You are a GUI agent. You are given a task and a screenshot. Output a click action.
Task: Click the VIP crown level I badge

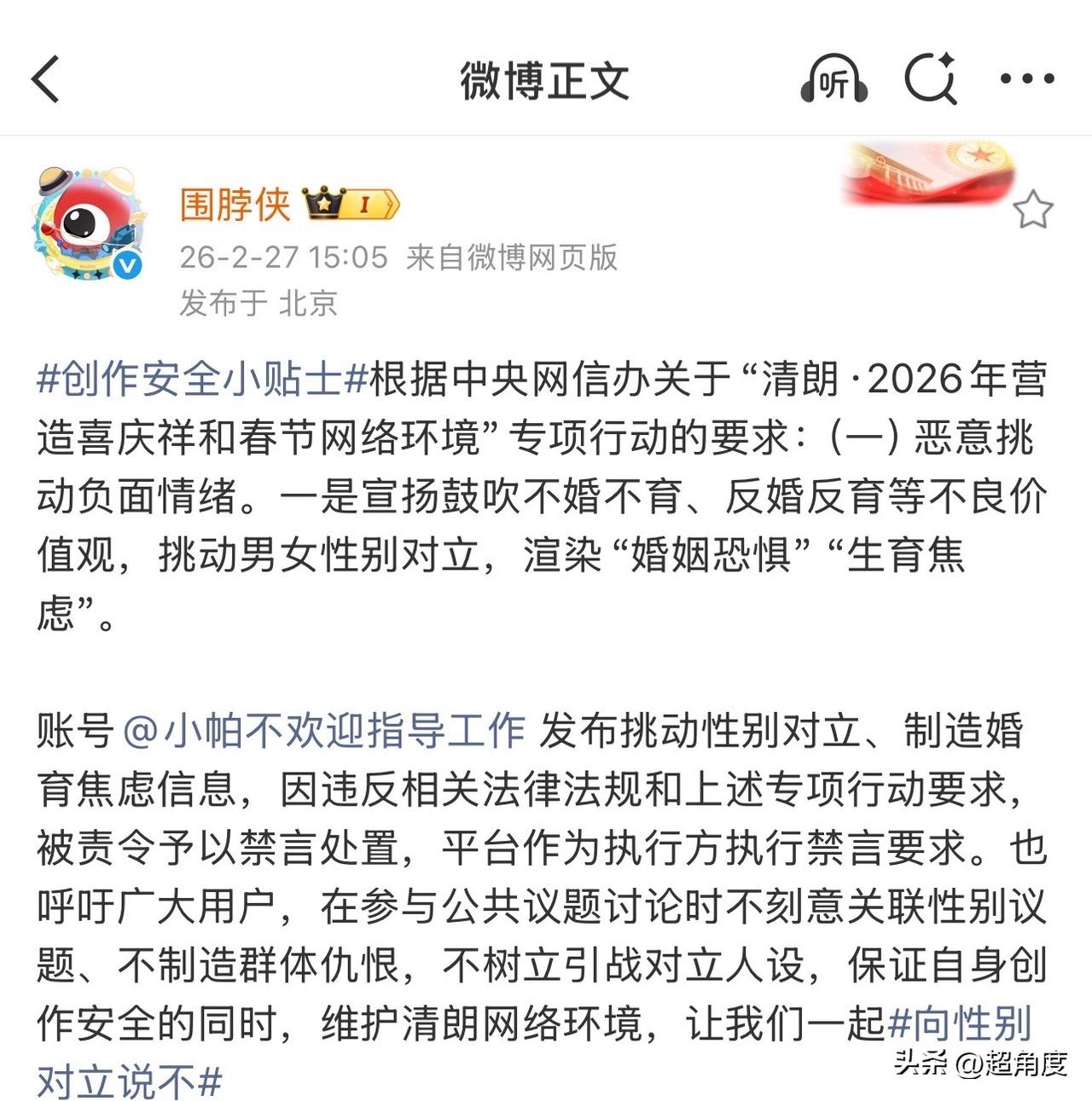345,203
